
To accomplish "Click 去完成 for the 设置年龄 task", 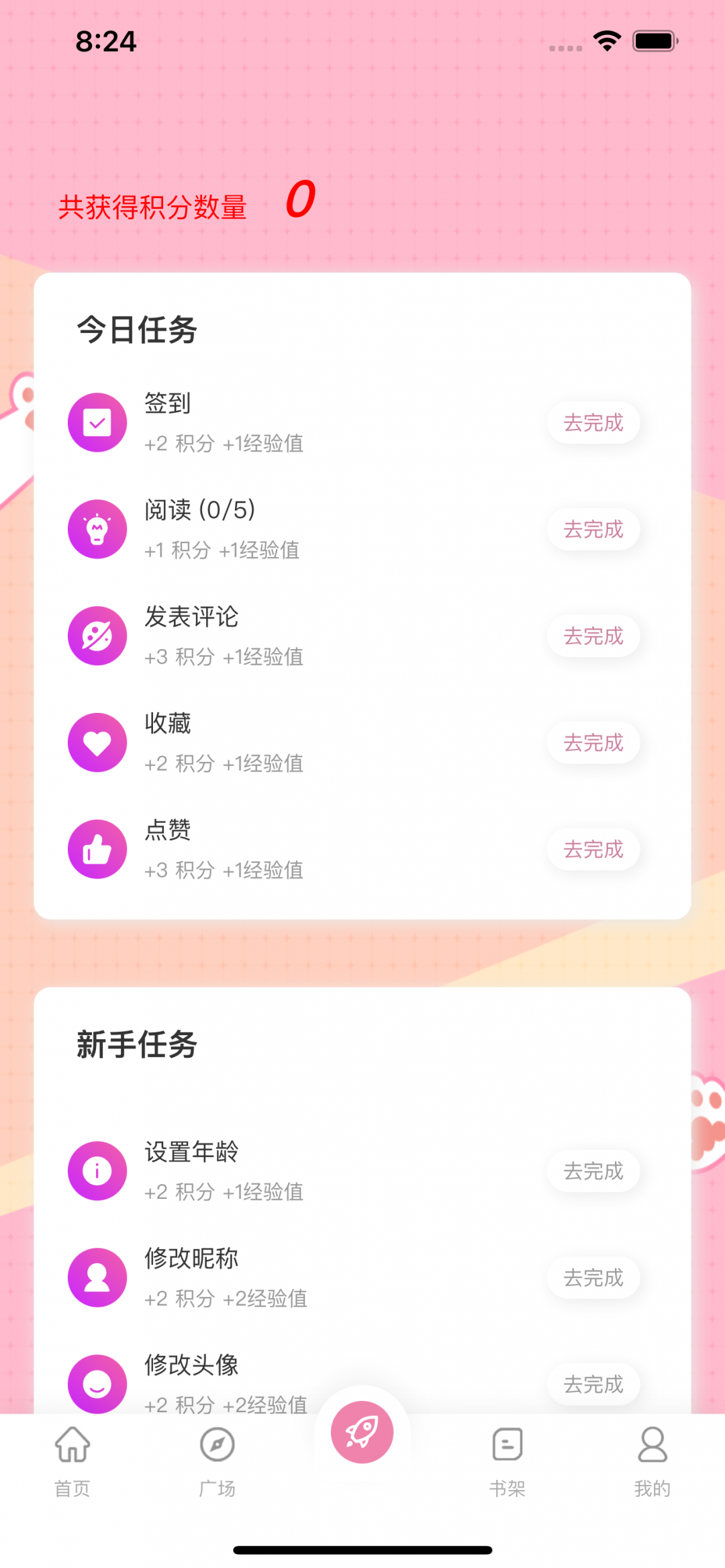I will click(x=593, y=1170).
